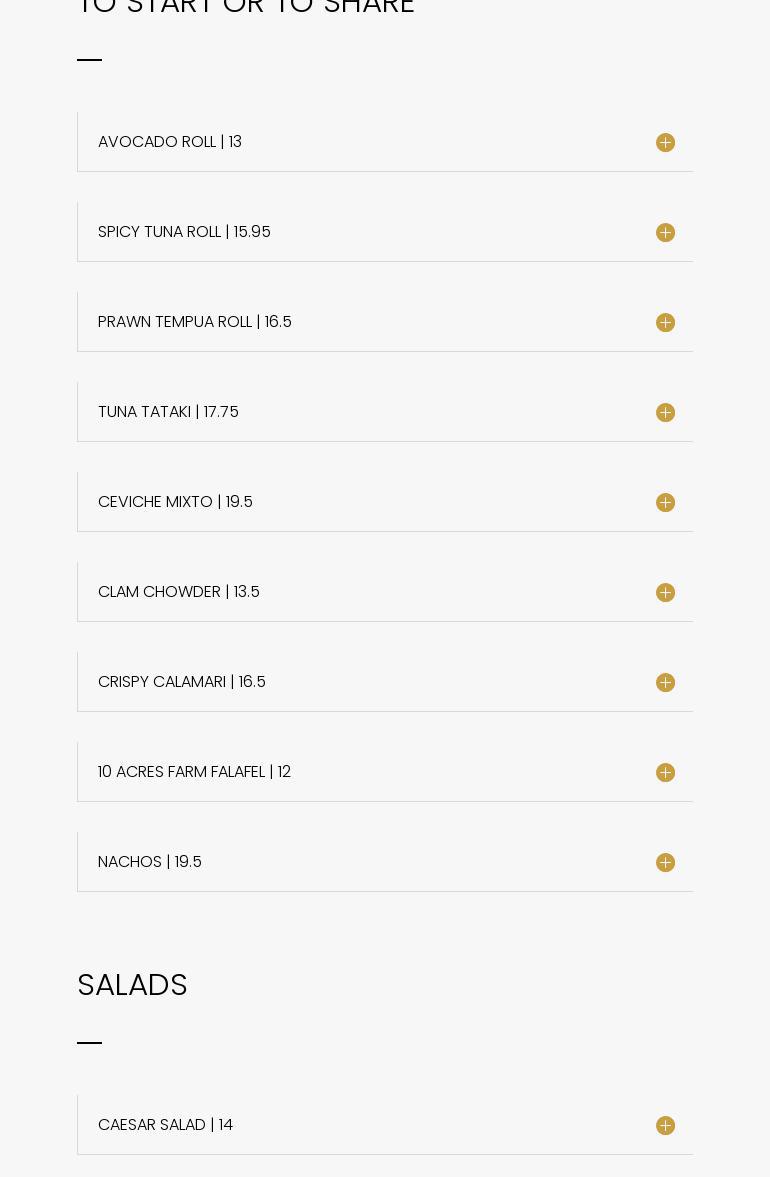Show Tuna Tataki description
This screenshot has height=1177, width=770.
[665, 413]
